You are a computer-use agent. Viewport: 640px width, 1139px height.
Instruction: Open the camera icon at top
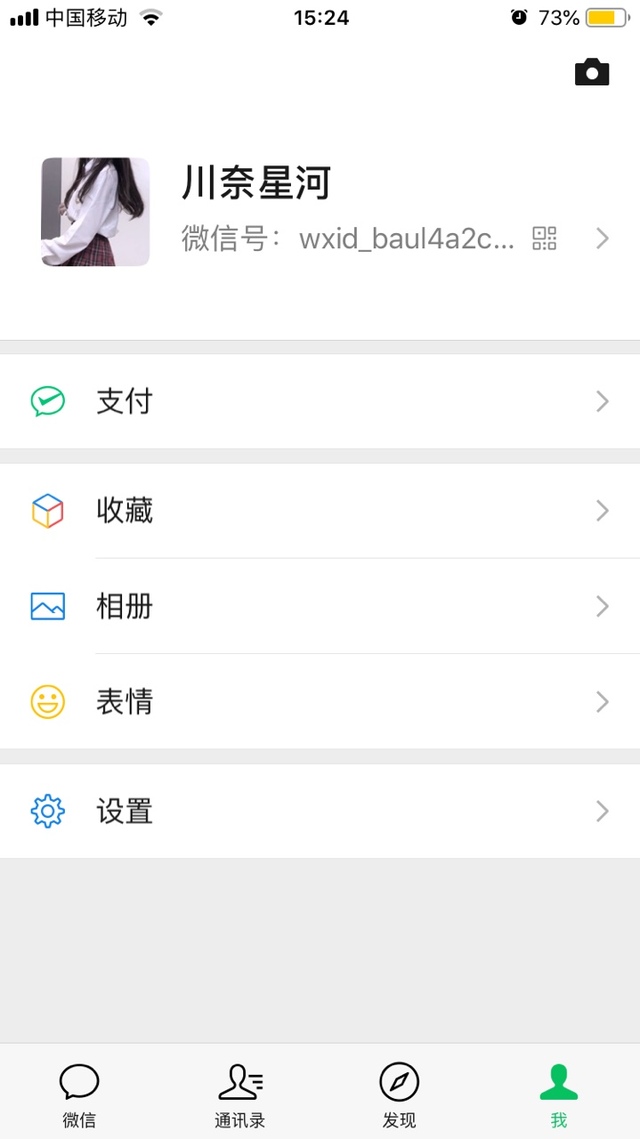591,73
